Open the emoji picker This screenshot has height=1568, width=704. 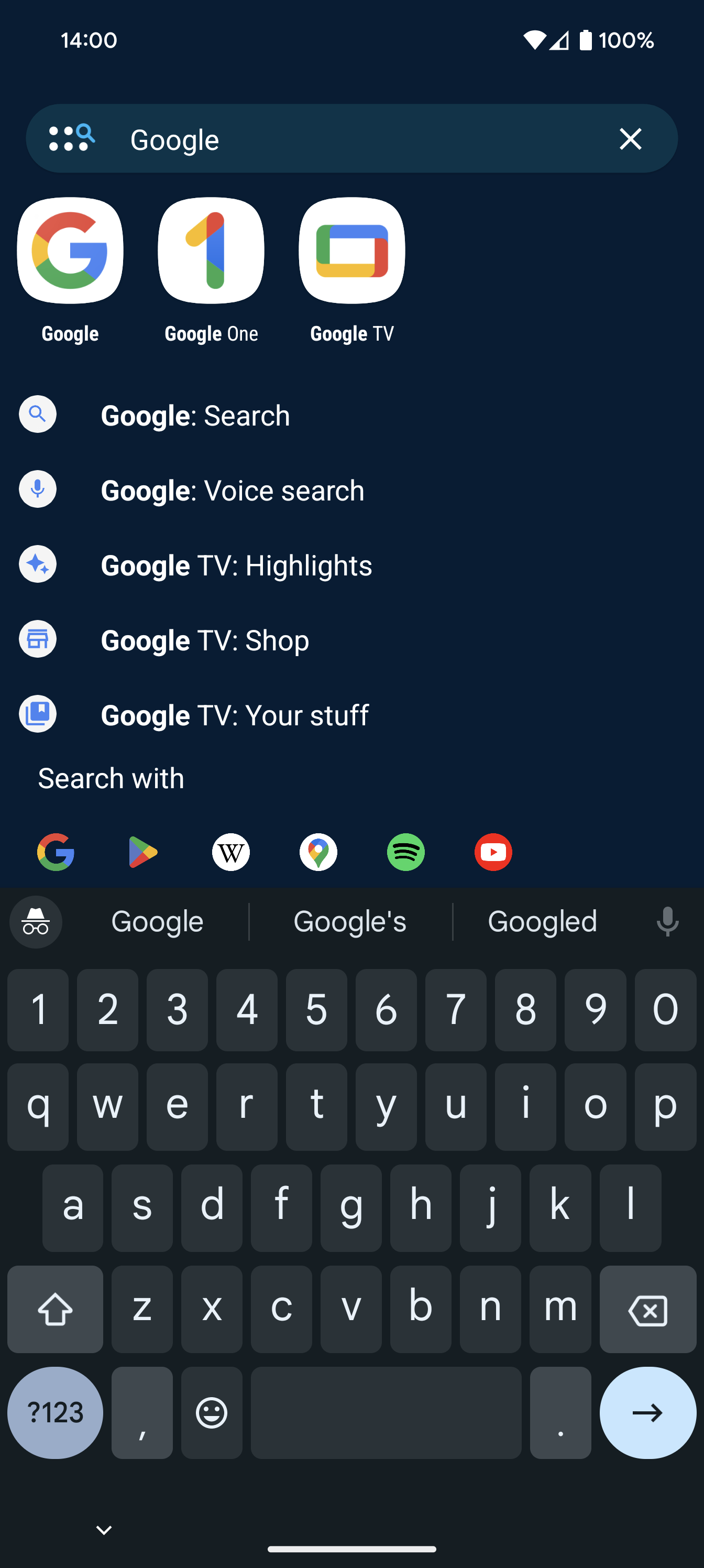(211, 1413)
